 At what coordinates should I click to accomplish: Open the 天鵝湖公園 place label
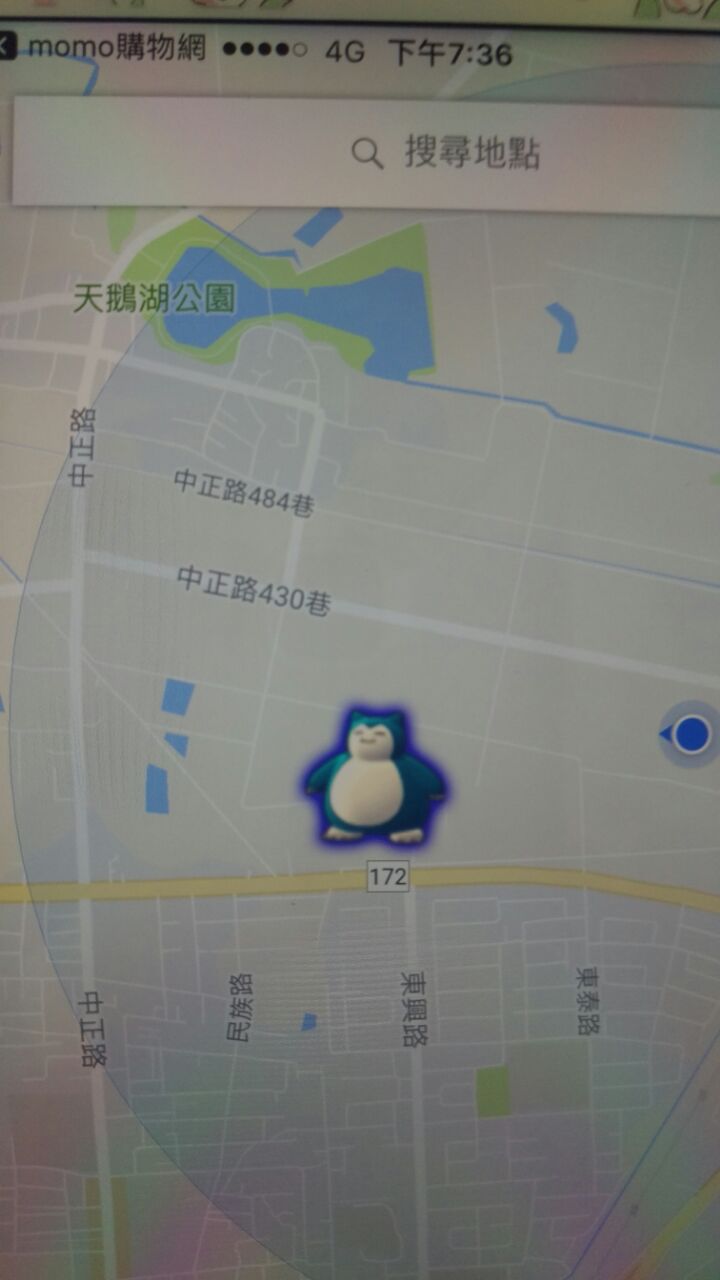(154, 297)
